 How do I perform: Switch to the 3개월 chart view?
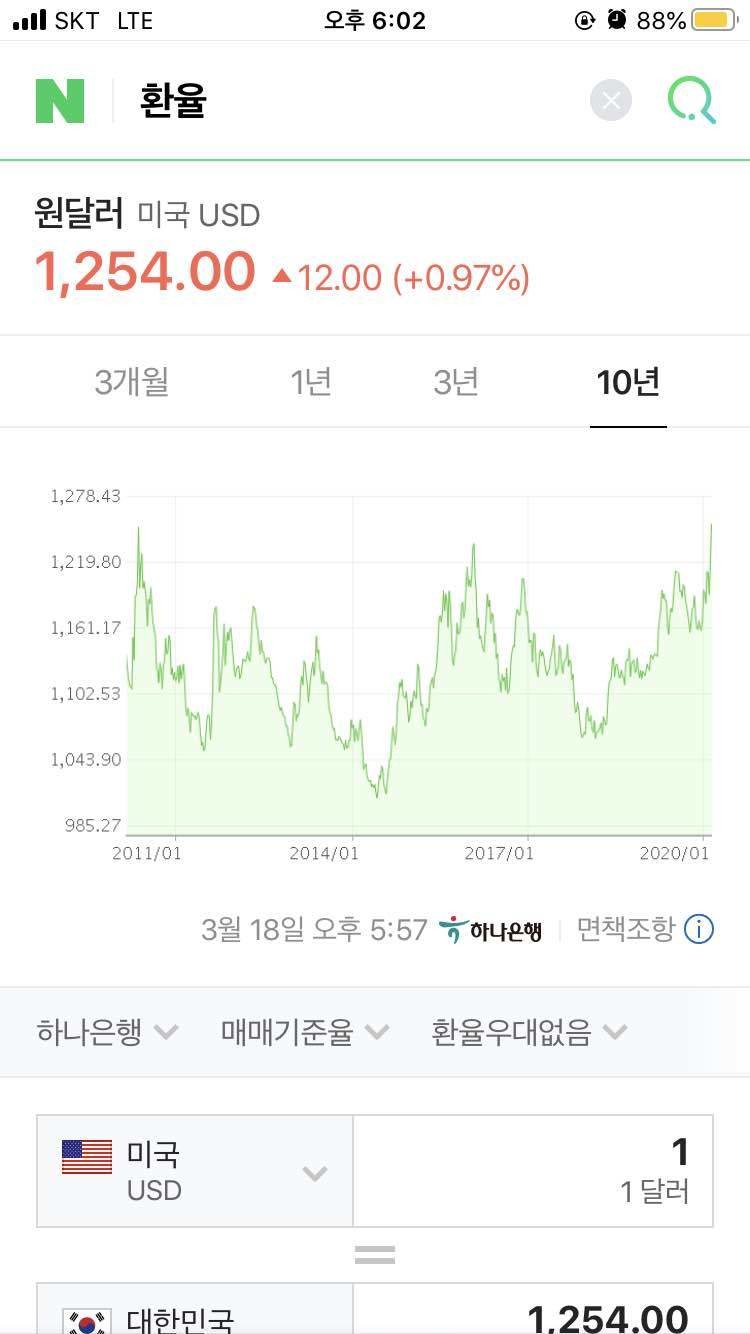[130, 381]
